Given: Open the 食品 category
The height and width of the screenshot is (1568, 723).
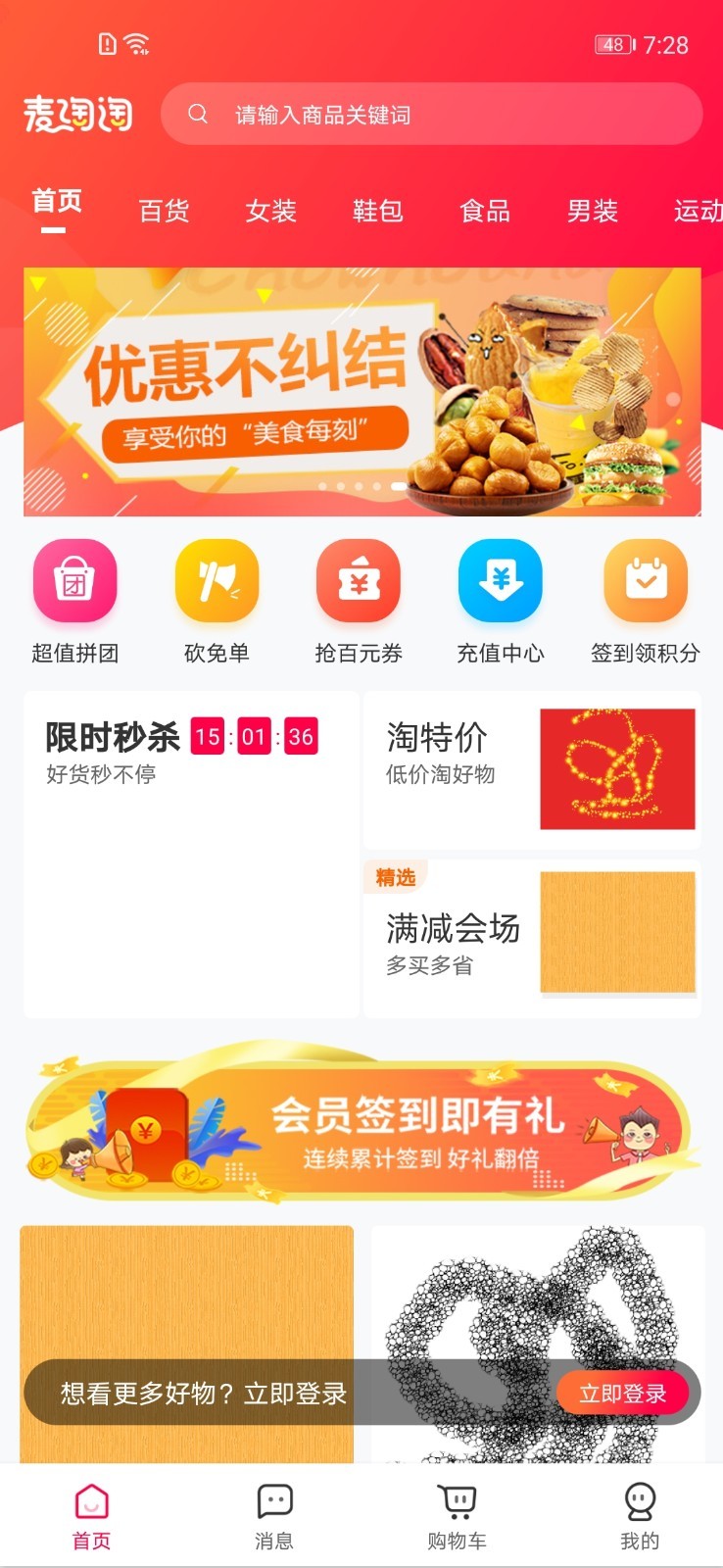Looking at the screenshot, I should point(485,211).
